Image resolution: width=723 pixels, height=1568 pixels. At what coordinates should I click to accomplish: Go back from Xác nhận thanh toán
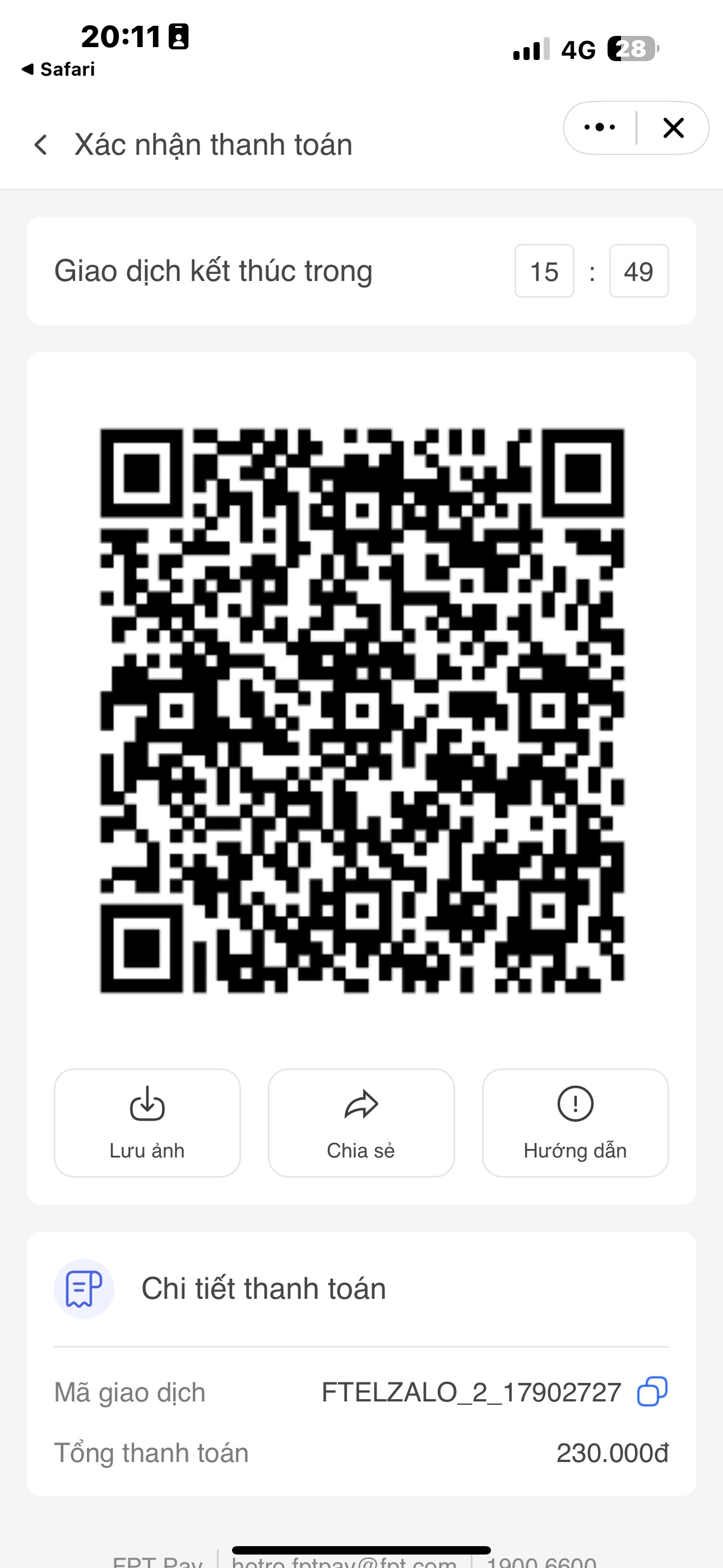(x=41, y=145)
